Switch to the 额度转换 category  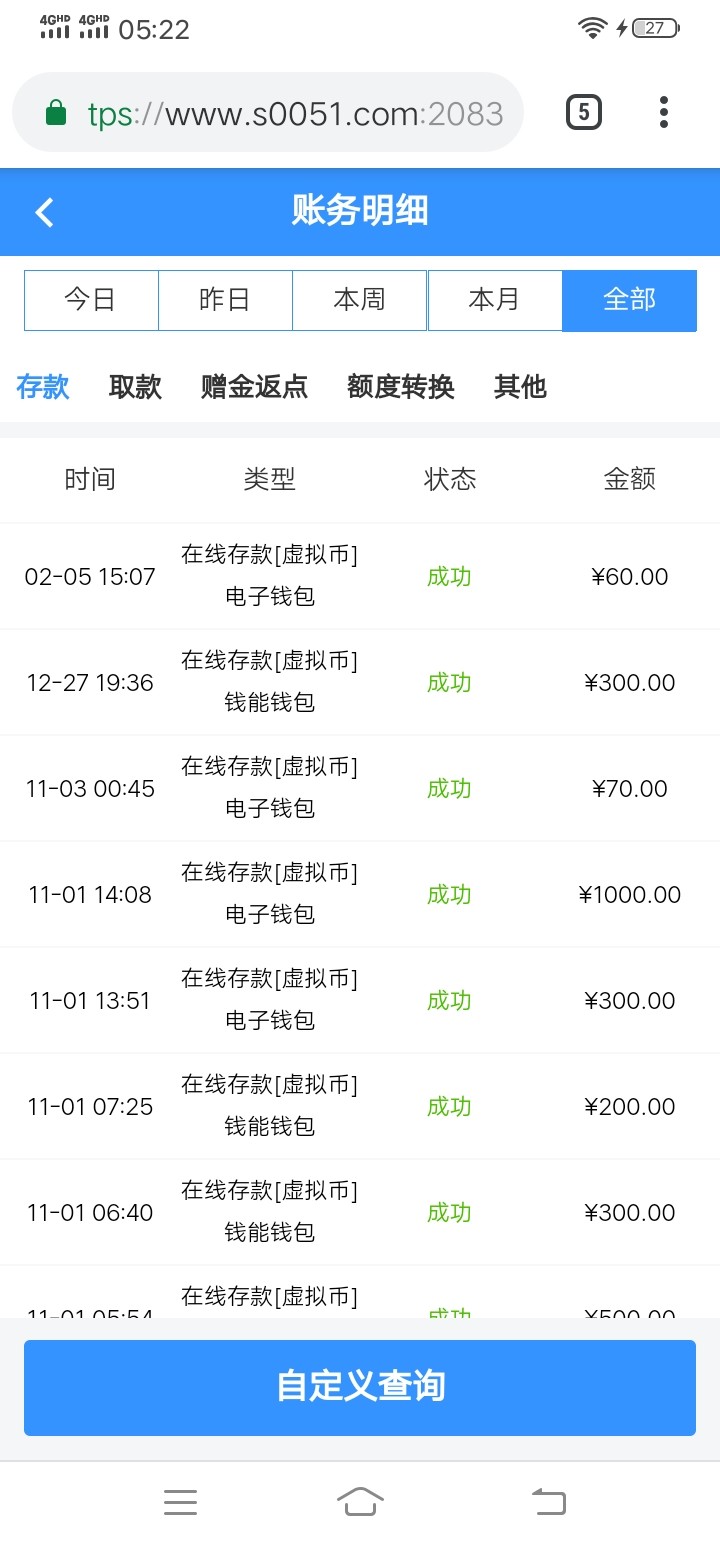(x=401, y=387)
